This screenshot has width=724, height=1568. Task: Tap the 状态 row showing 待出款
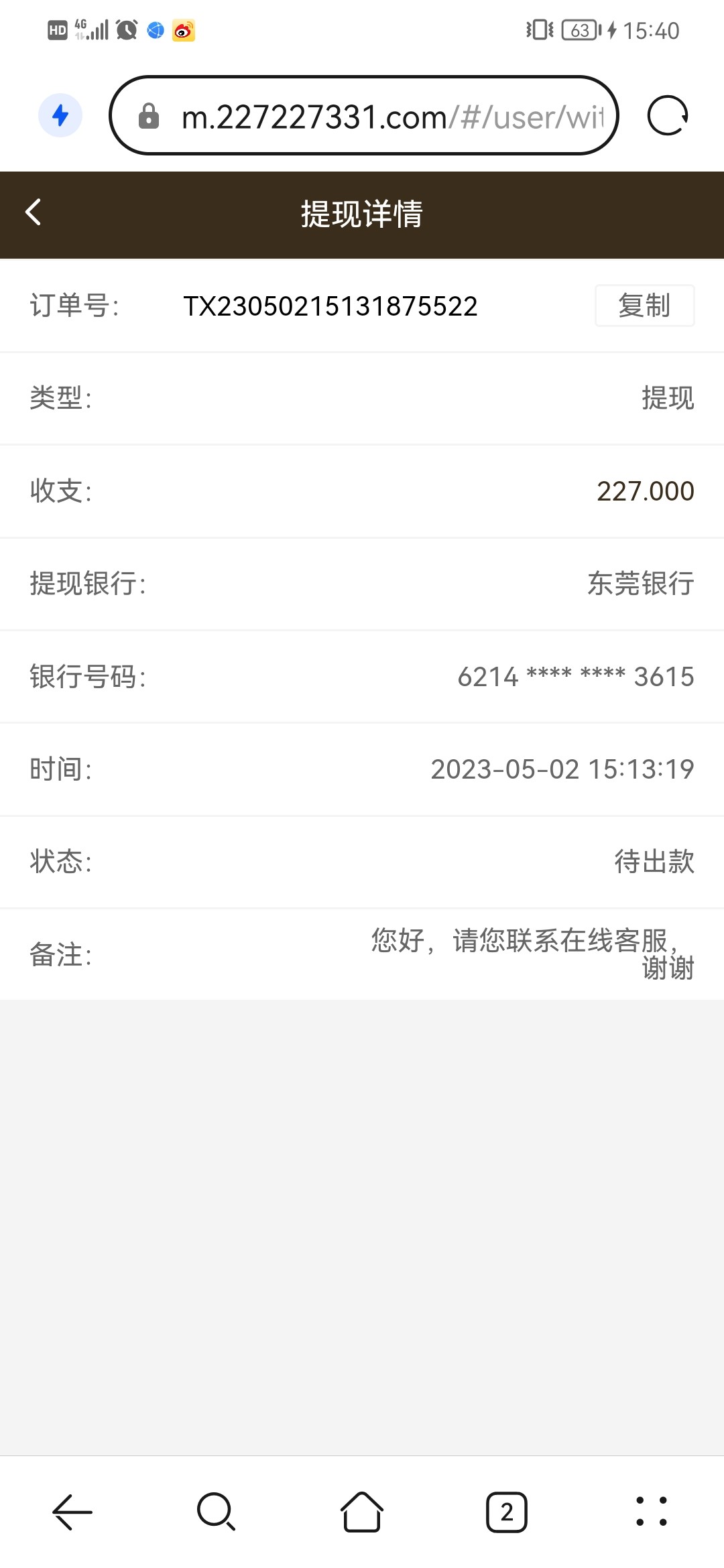click(x=362, y=863)
